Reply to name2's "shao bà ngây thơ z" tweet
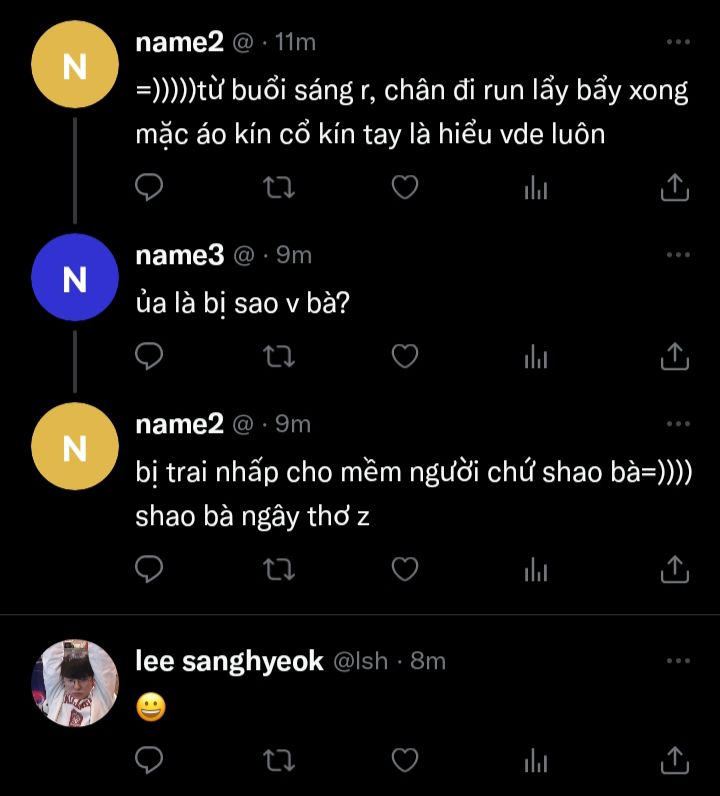The height and width of the screenshot is (796, 720). [149, 569]
